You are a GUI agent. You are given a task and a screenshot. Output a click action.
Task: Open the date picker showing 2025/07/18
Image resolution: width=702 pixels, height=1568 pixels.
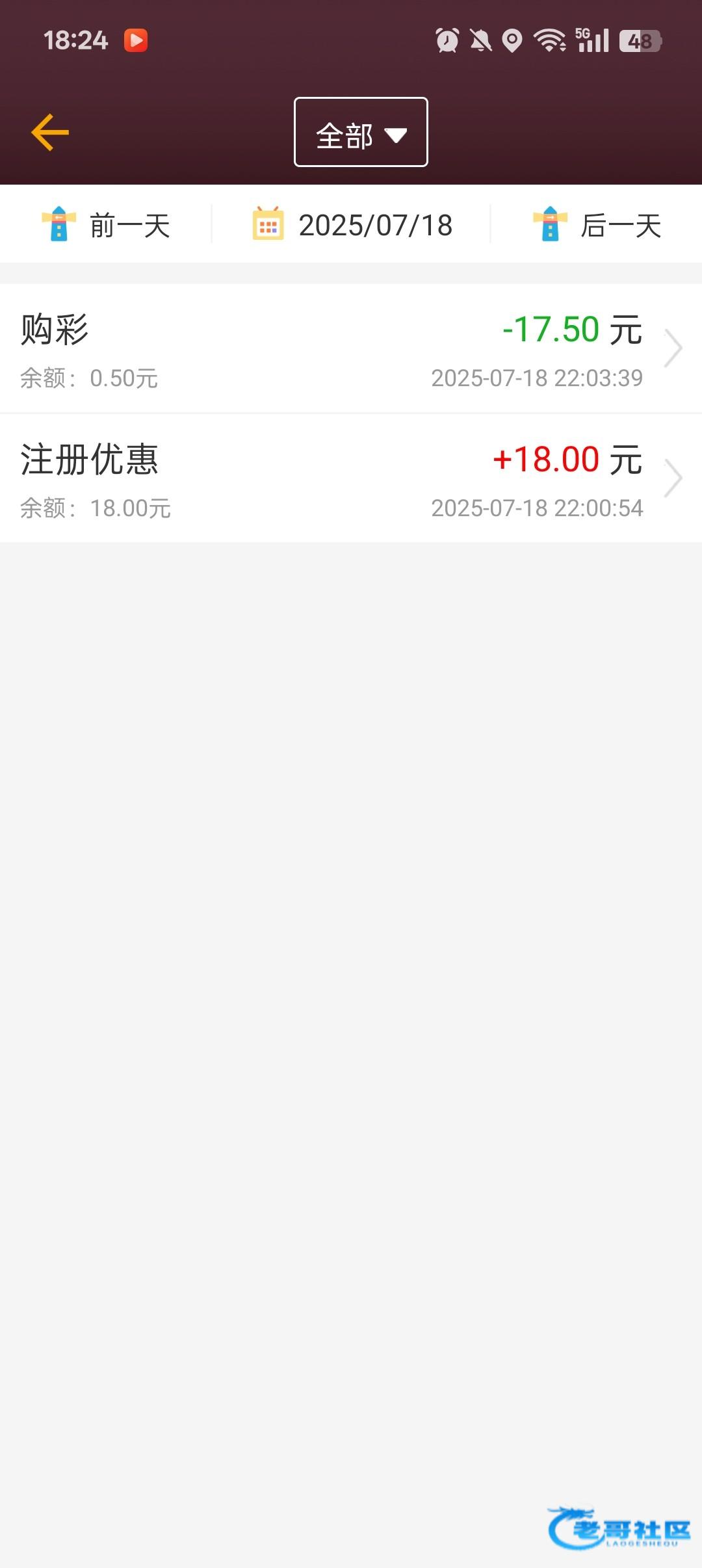(x=352, y=225)
